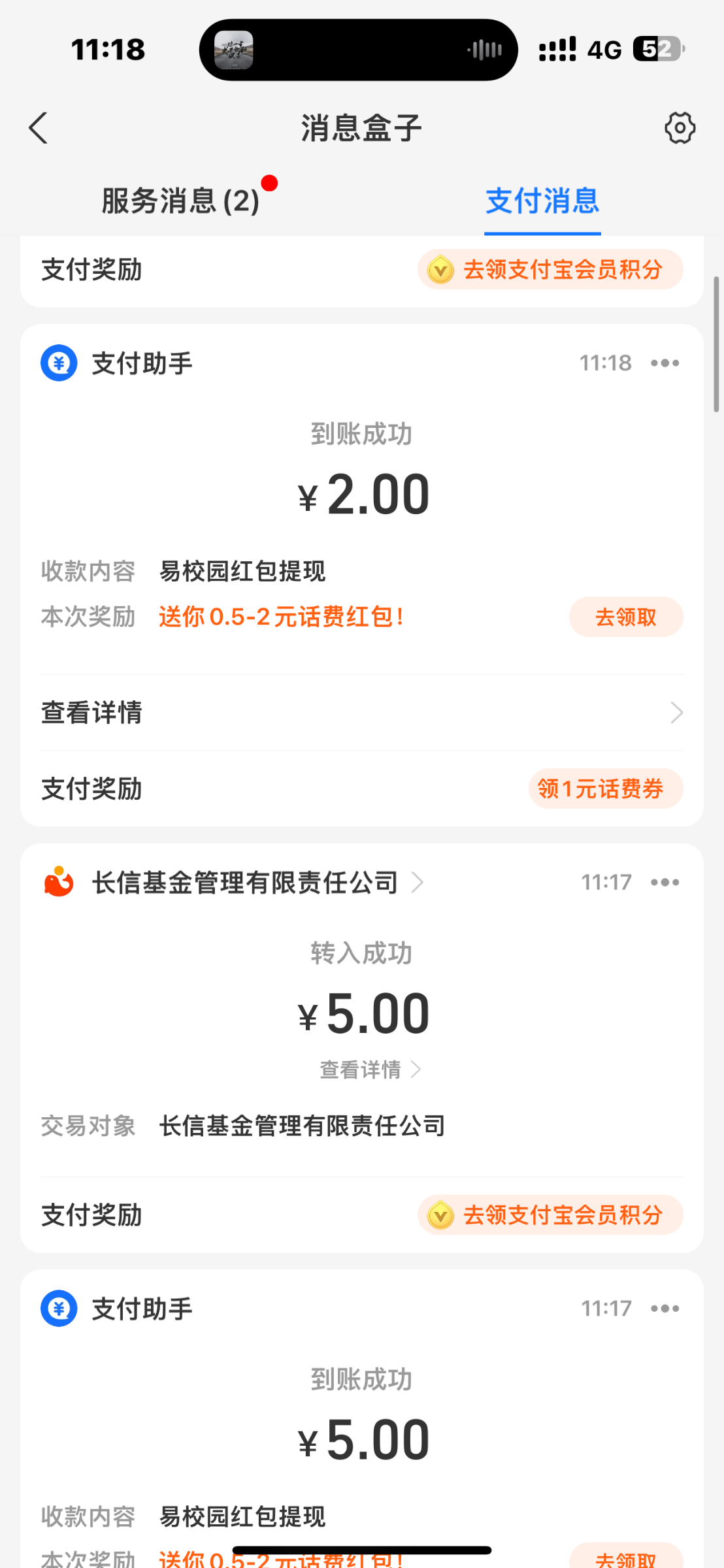
Task: Open message box settings gear
Action: pos(680,127)
